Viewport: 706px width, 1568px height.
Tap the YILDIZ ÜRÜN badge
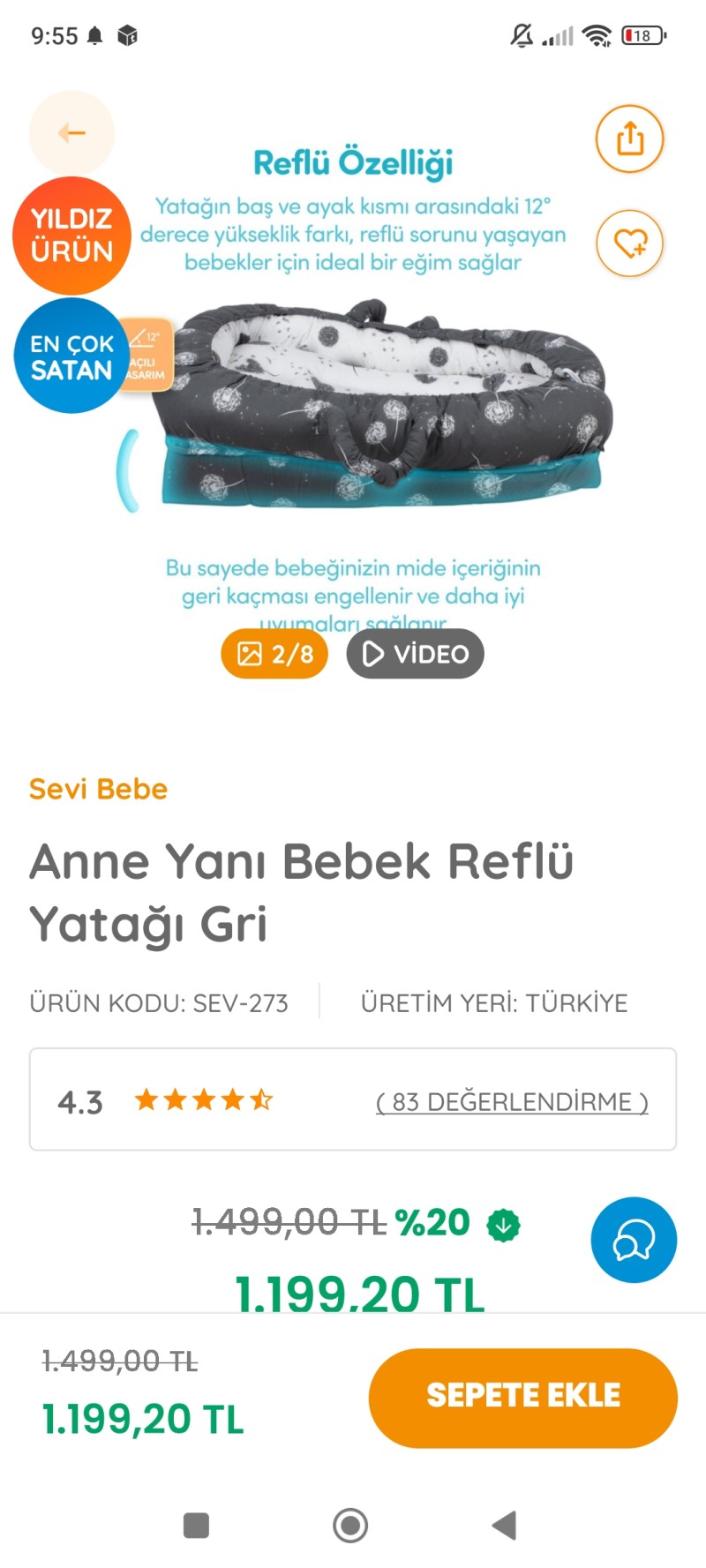pos(71,235)
